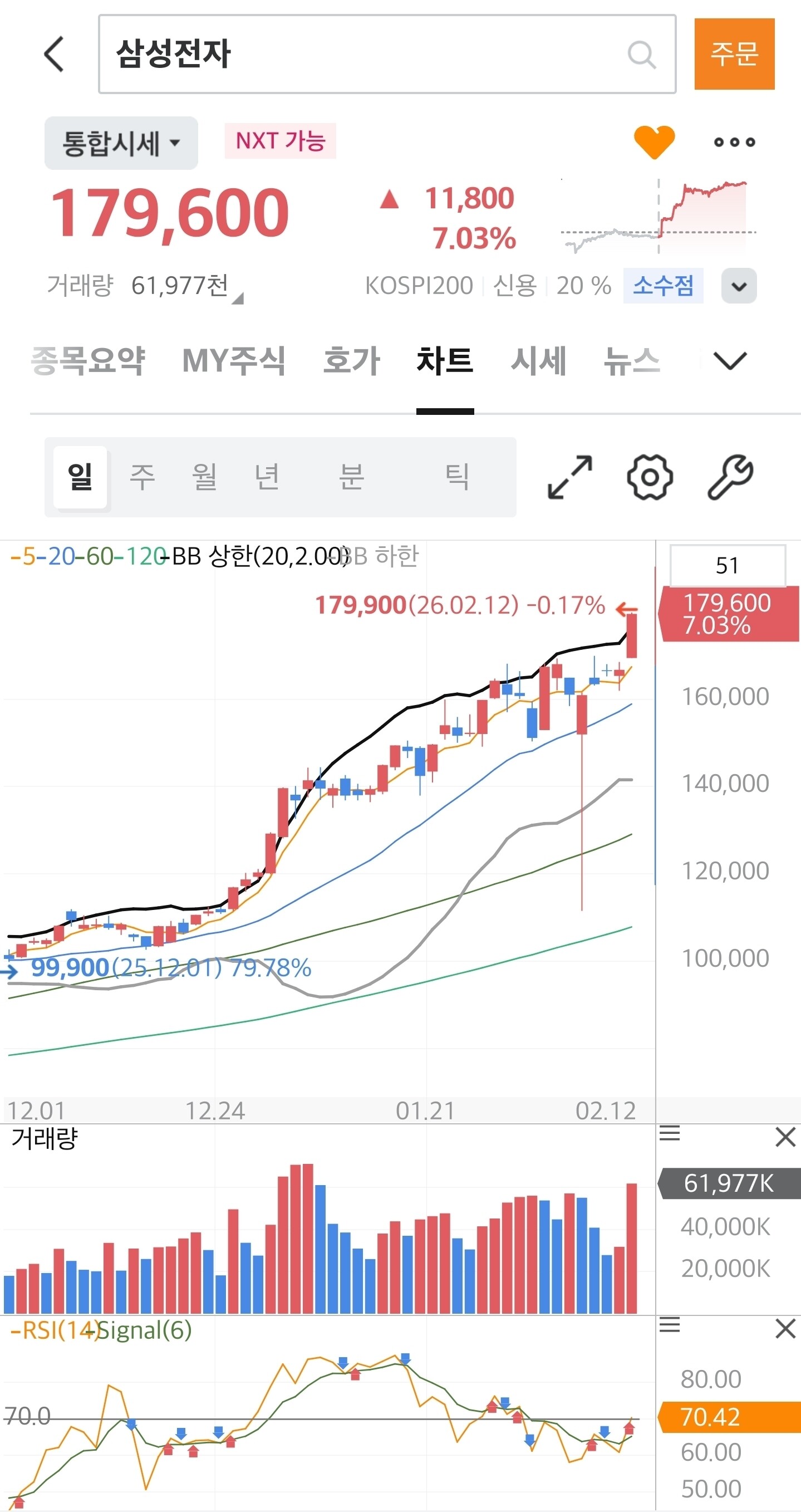Switch to the 호가 tab
801x1512 pixels.
click(x=351, y=360)
